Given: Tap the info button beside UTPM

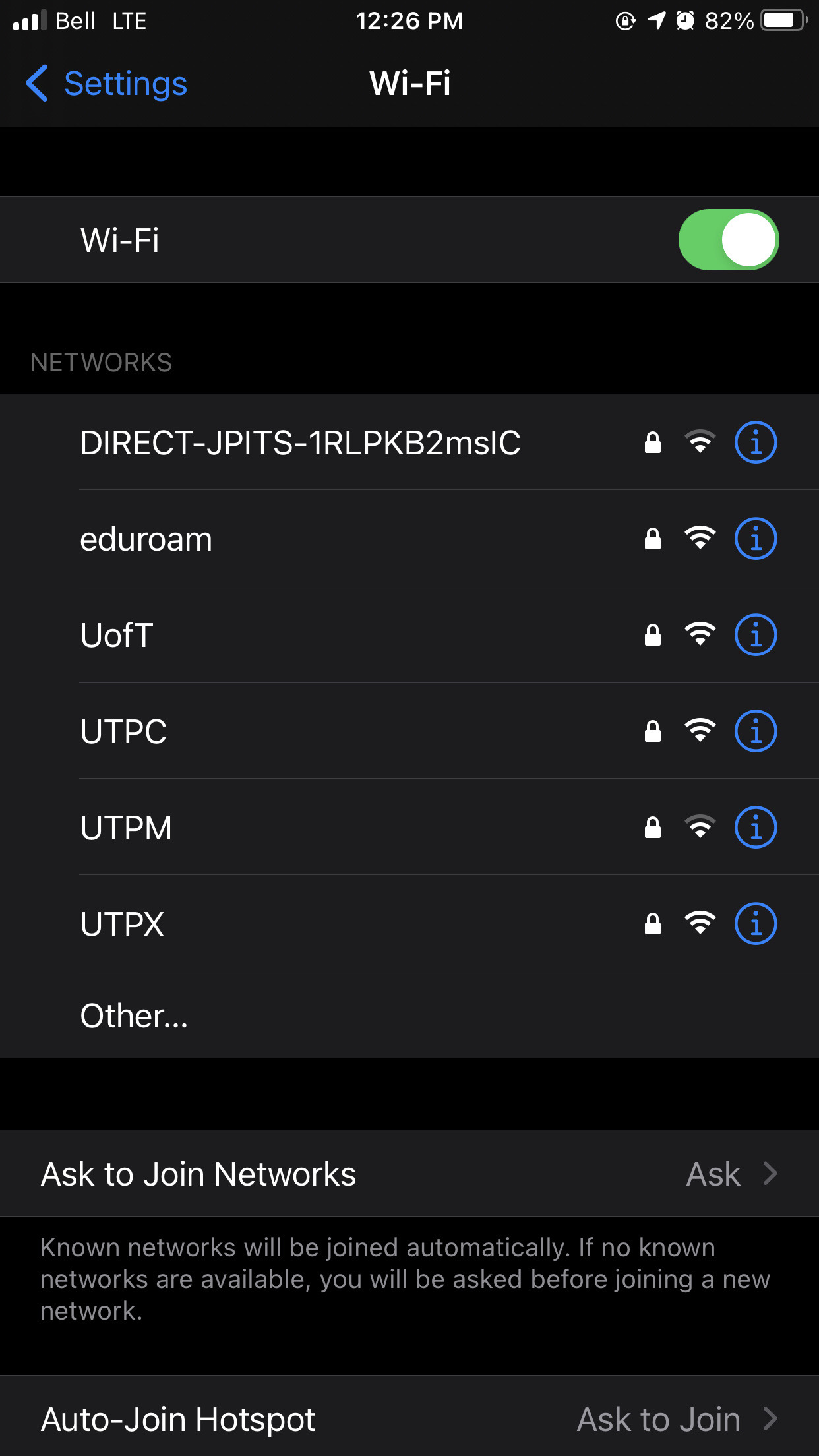Looking at the screenshot, I should 756,828.
